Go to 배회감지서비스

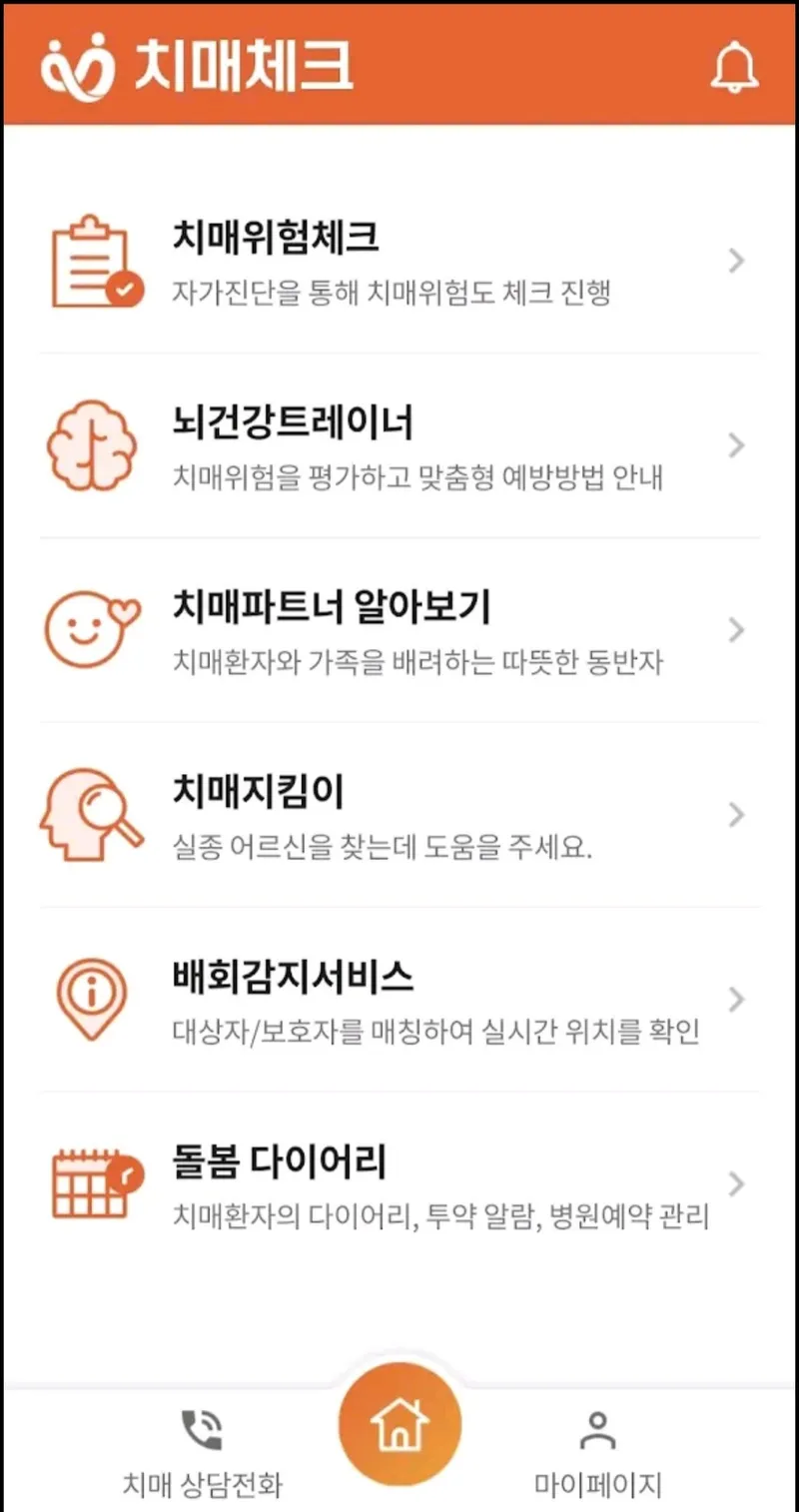point(399,1001)
